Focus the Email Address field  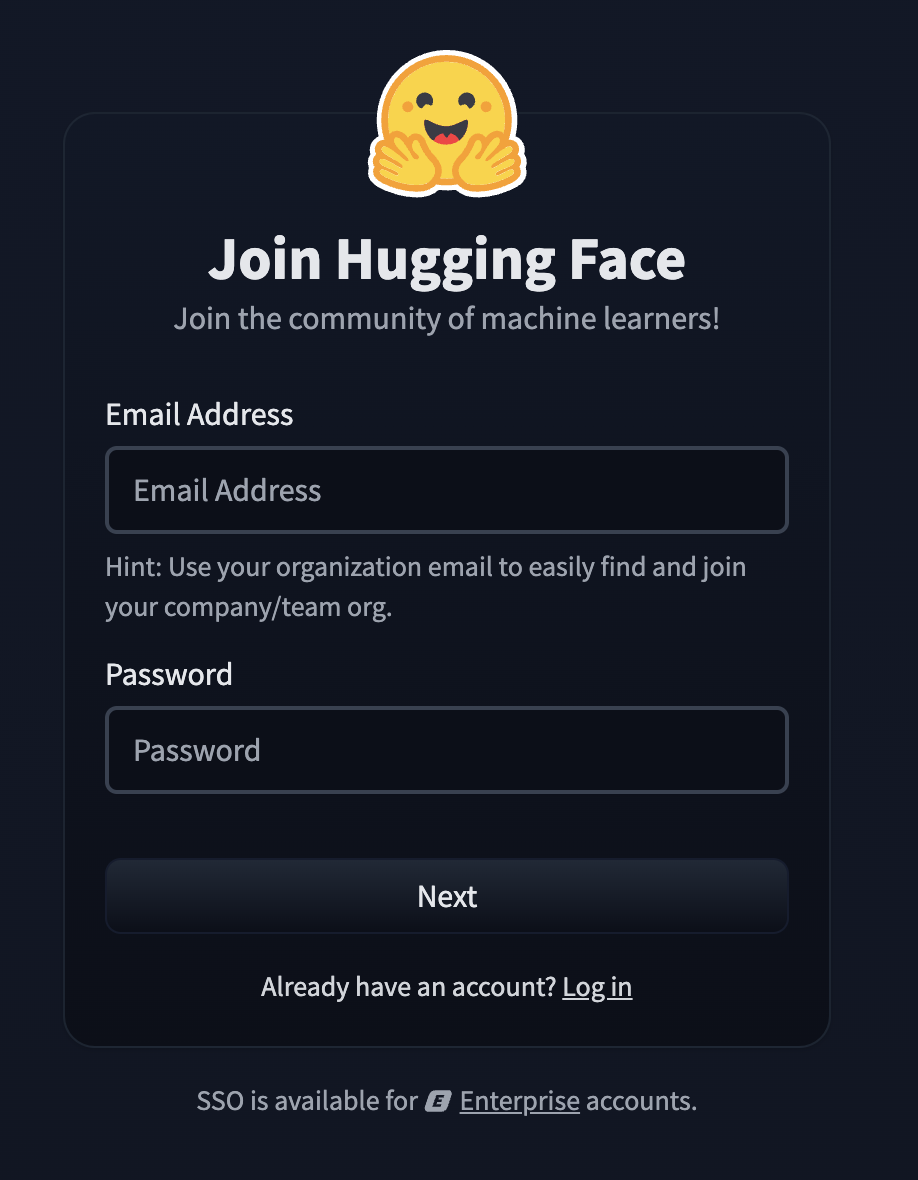click(x=446, y=490)
